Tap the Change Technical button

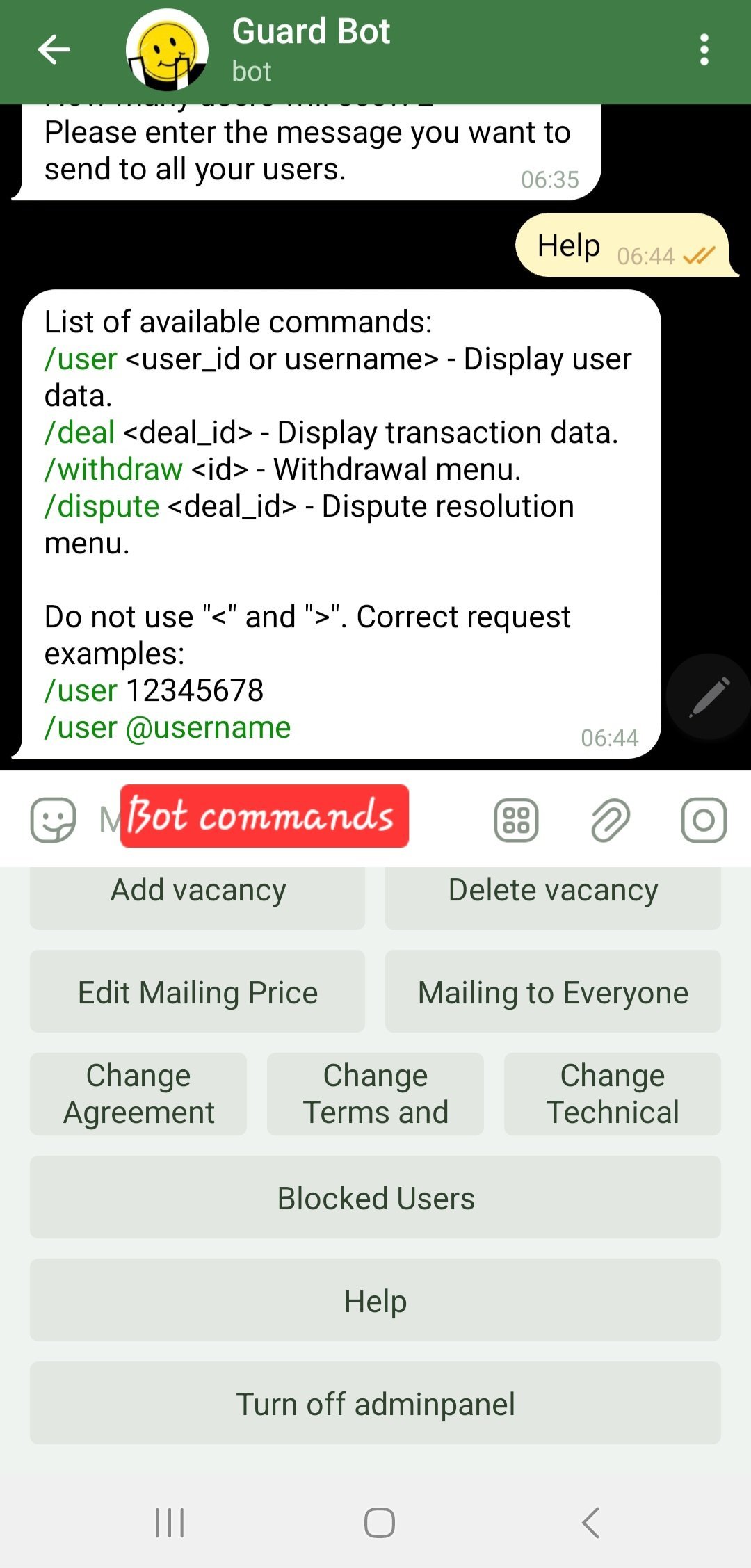coord(613,1094)
